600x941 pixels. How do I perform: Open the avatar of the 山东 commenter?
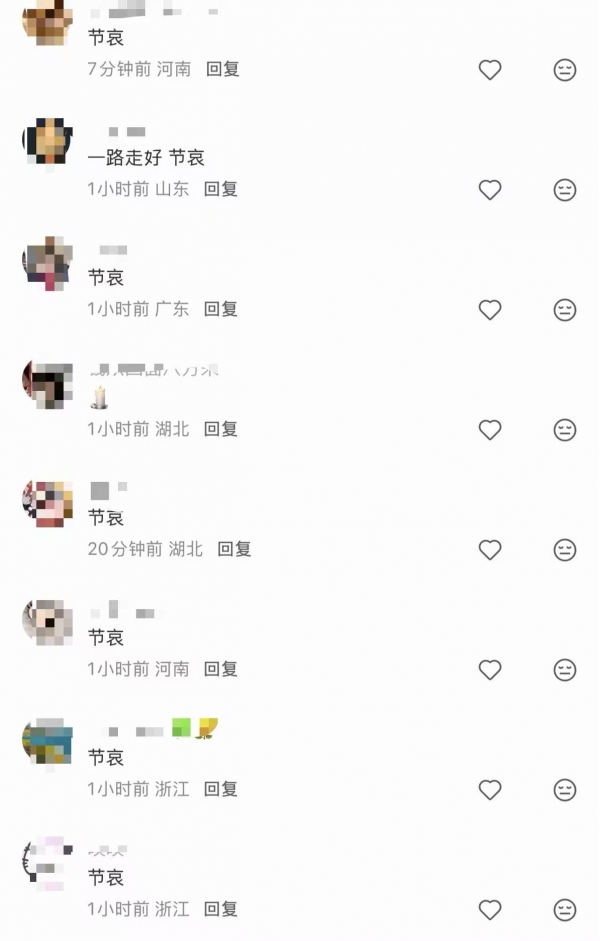47,143
